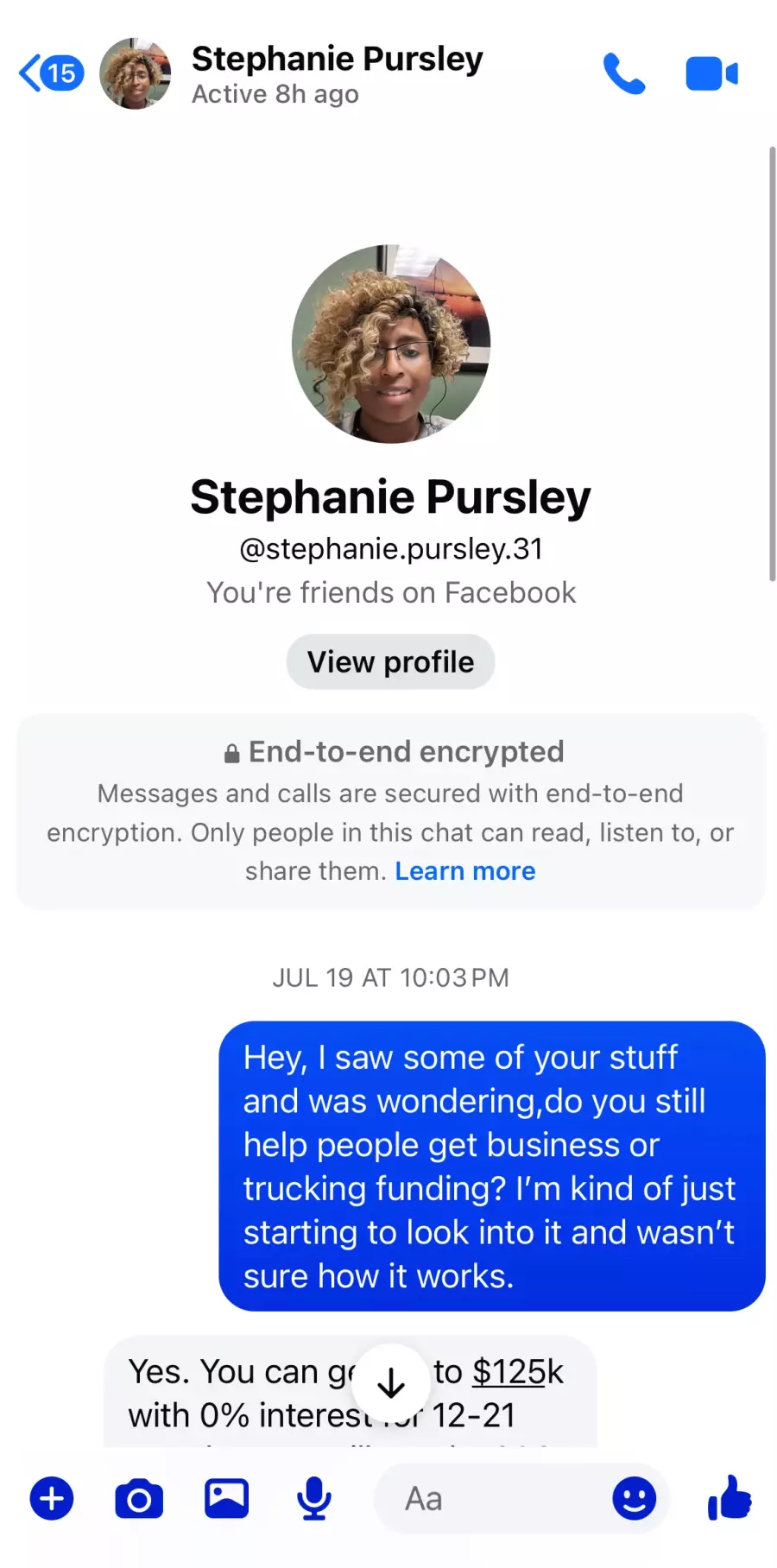777x1568 pixels.
Task: Start a voice call with Stephanie Pursley
Action: click(623, 73)
